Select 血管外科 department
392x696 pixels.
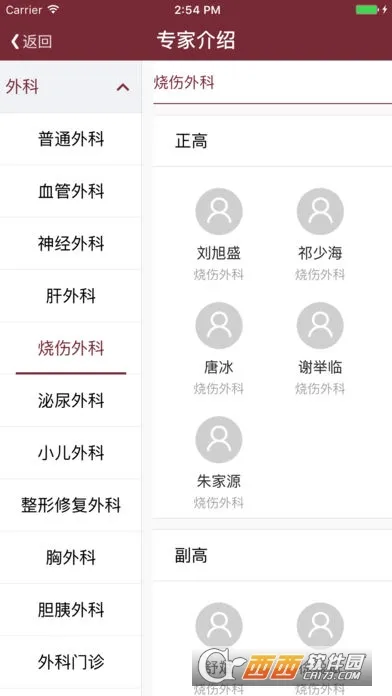pyautogui.click(x=71, y=191)
